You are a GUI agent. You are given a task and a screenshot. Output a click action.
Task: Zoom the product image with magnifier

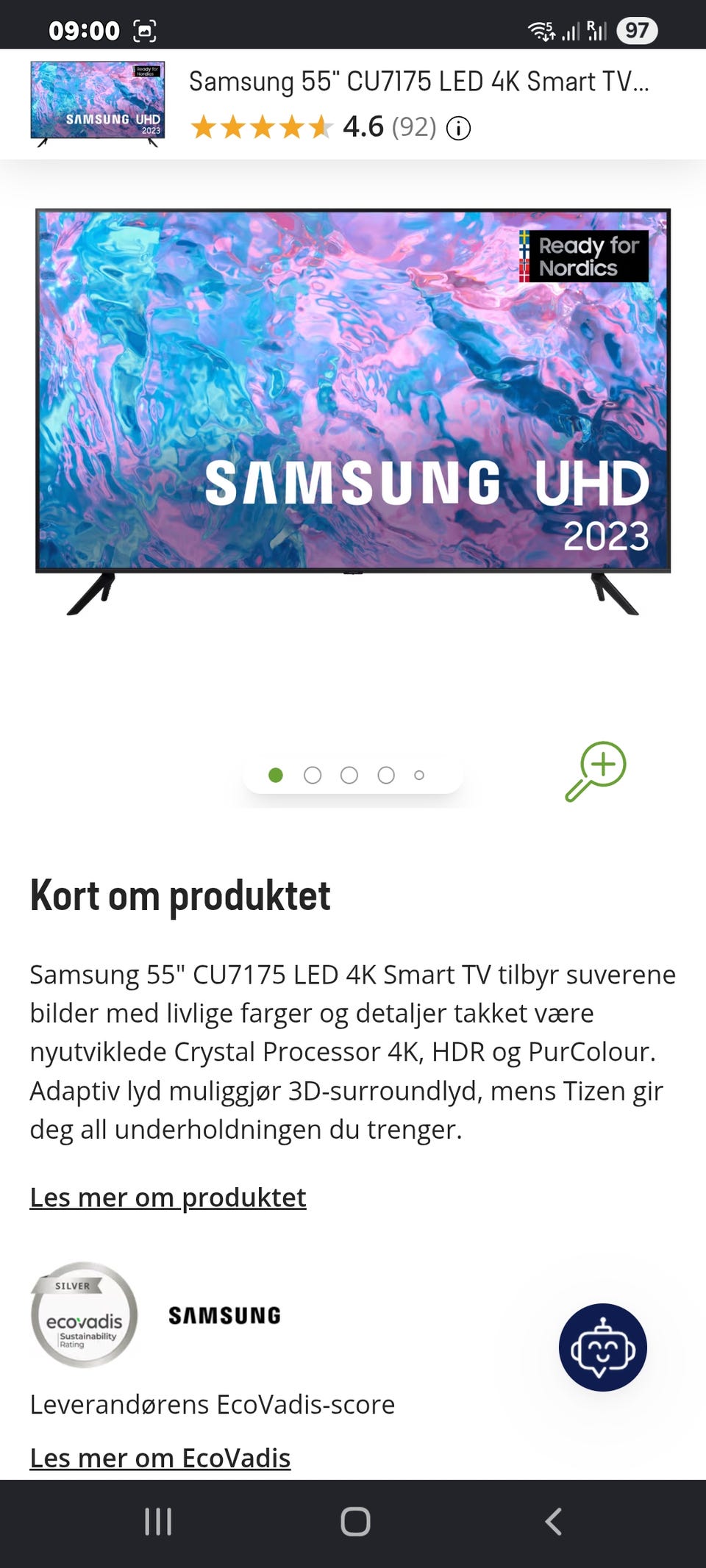596,771
